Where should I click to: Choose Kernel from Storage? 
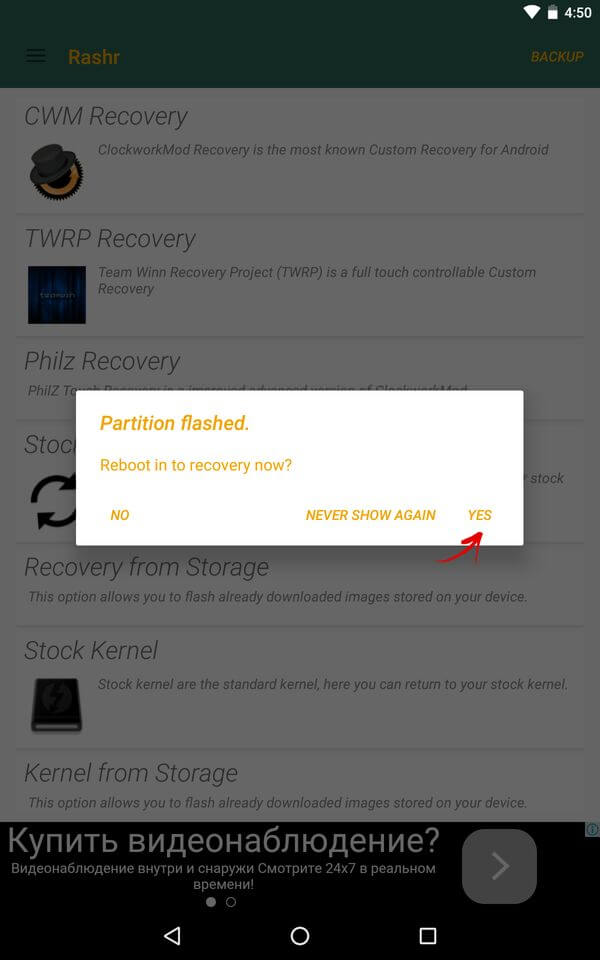click(x=300, y=786)
